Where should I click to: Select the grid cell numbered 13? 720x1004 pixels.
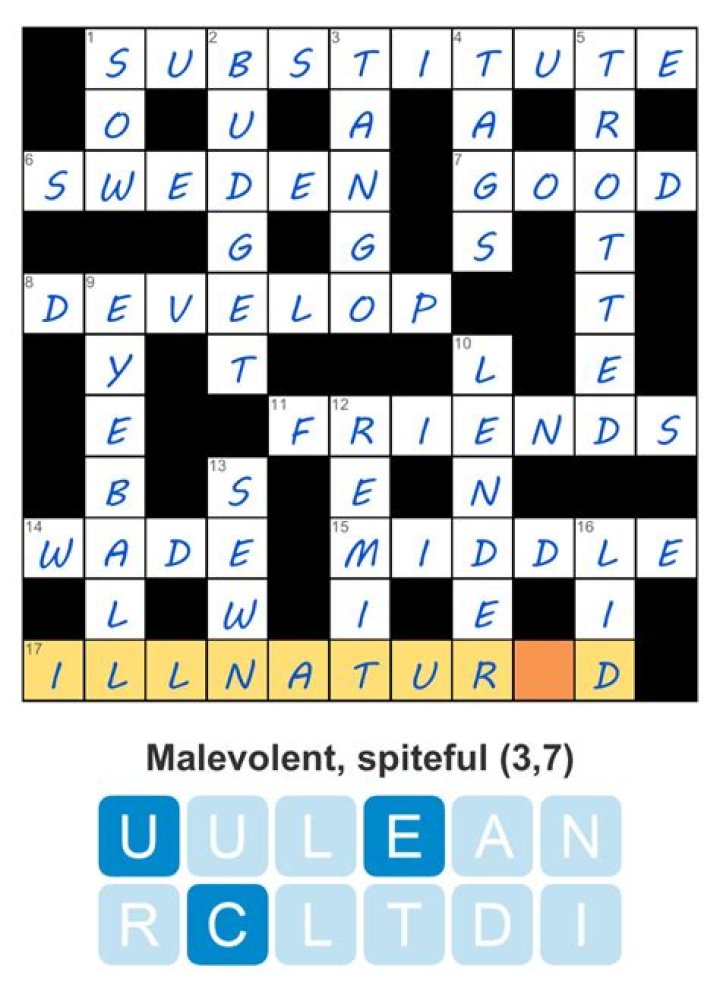coord(237,487)
